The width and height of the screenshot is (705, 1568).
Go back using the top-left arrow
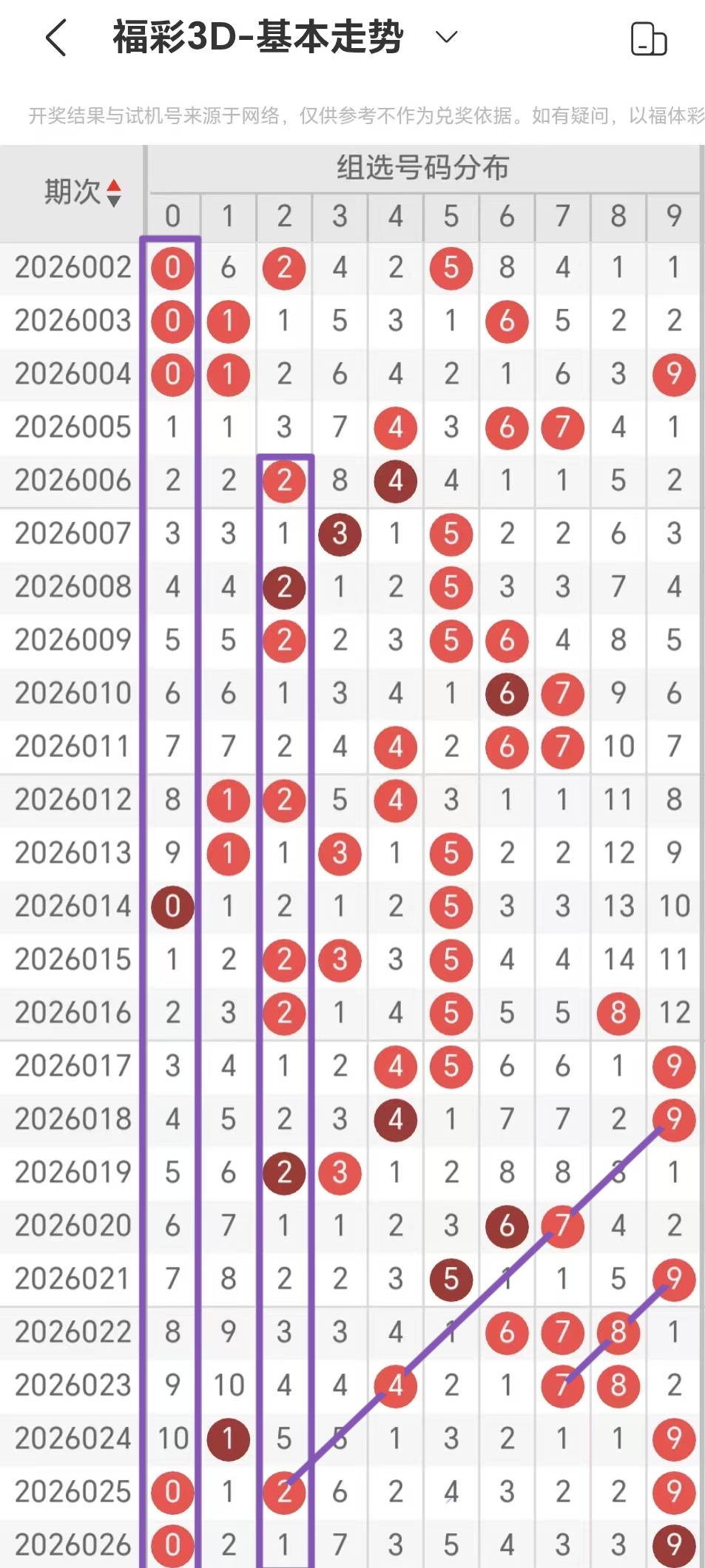[56, 38]
